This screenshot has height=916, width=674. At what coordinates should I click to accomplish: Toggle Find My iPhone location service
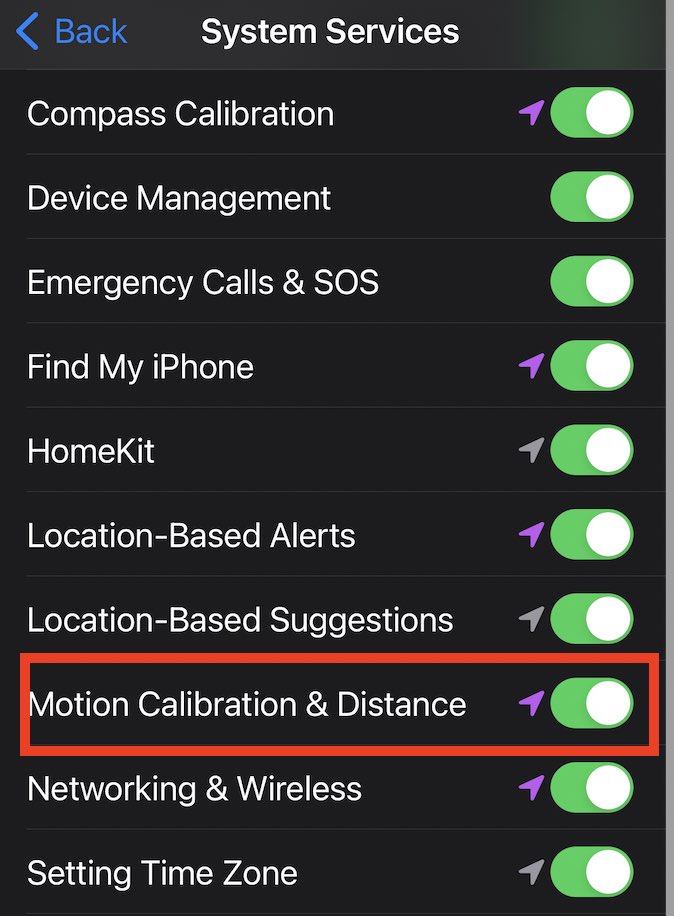(591, 366)
